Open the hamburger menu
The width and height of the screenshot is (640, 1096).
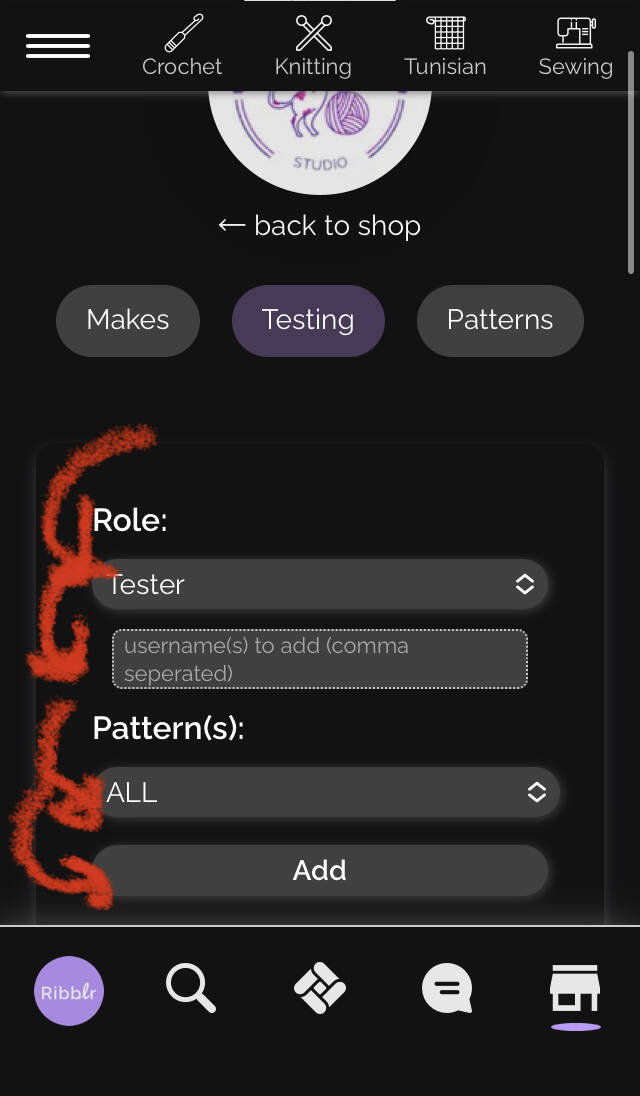click(x=58, y=46)
